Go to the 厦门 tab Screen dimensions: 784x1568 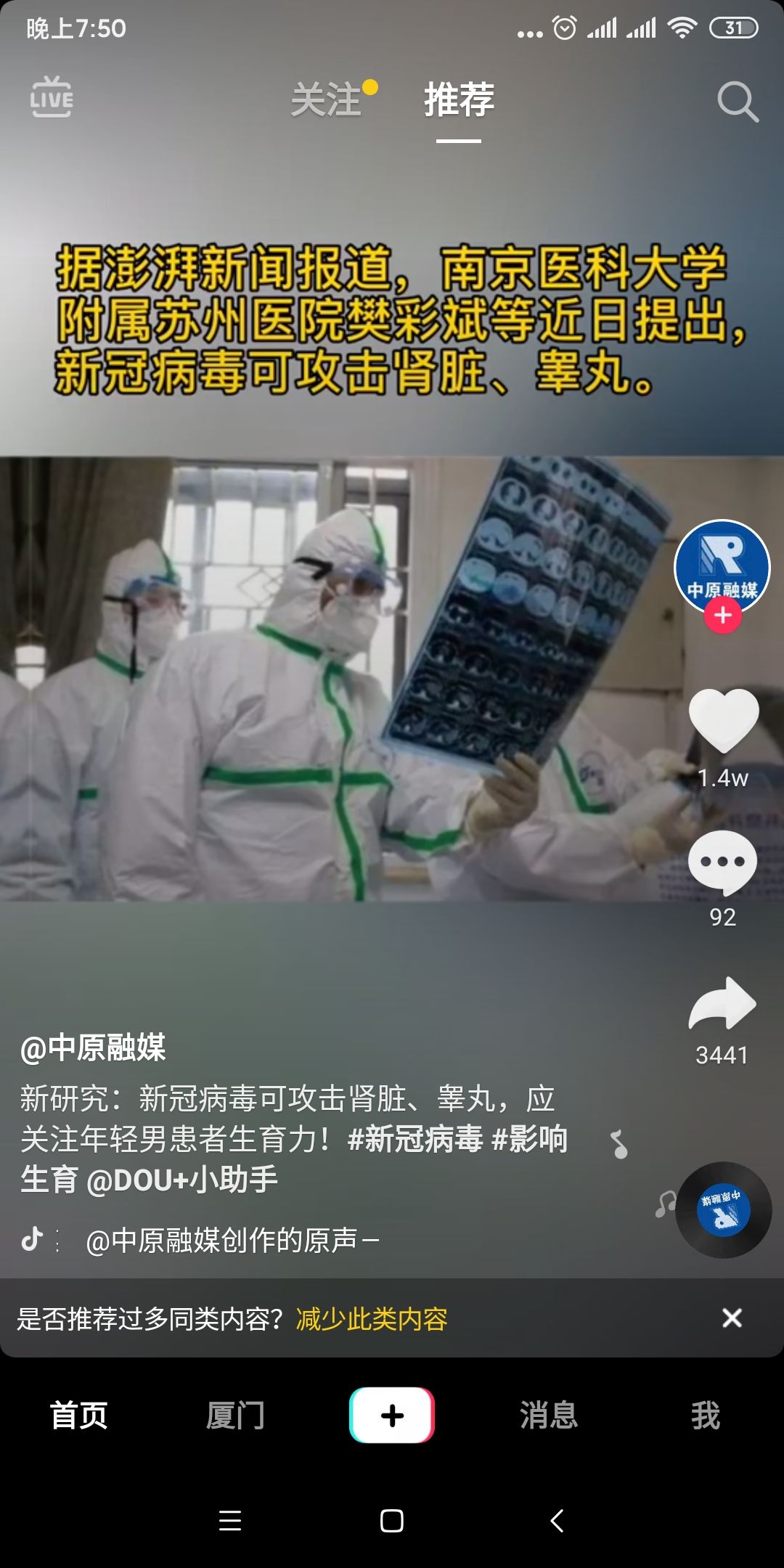click(x=235, y=1416)
